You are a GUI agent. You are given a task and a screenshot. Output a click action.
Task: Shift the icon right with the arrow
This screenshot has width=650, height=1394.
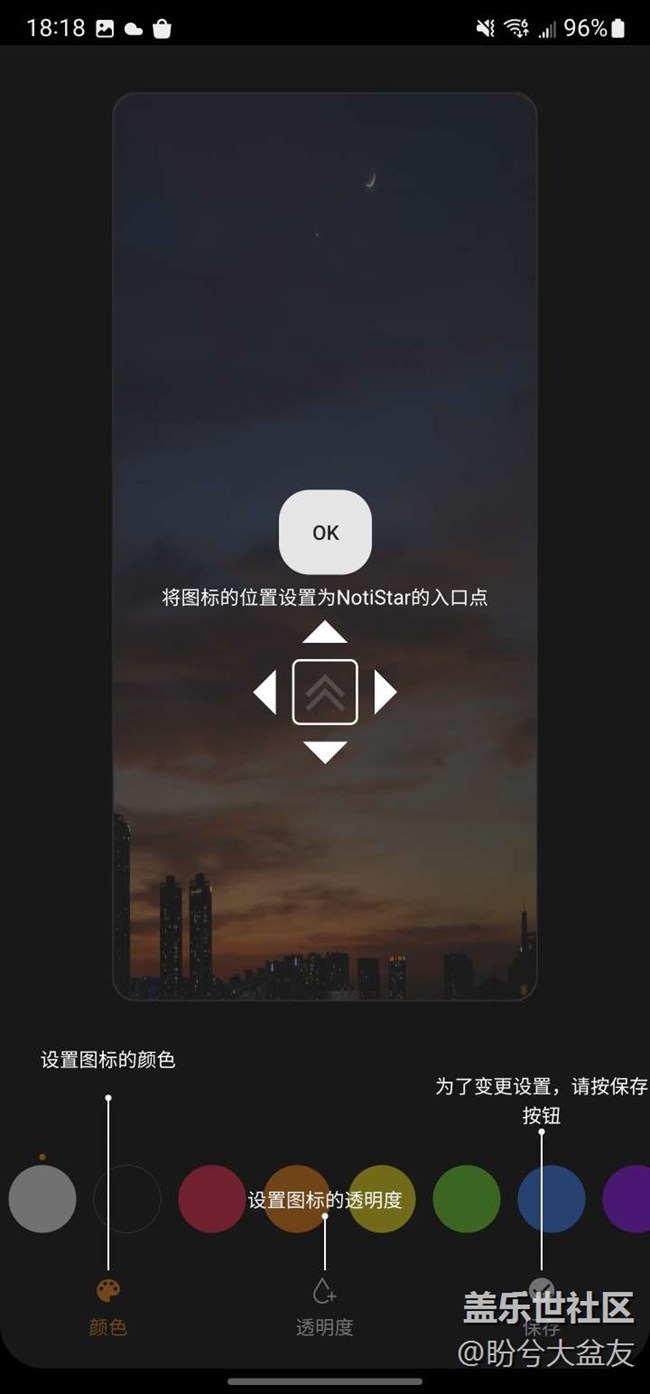pos(385,692)
